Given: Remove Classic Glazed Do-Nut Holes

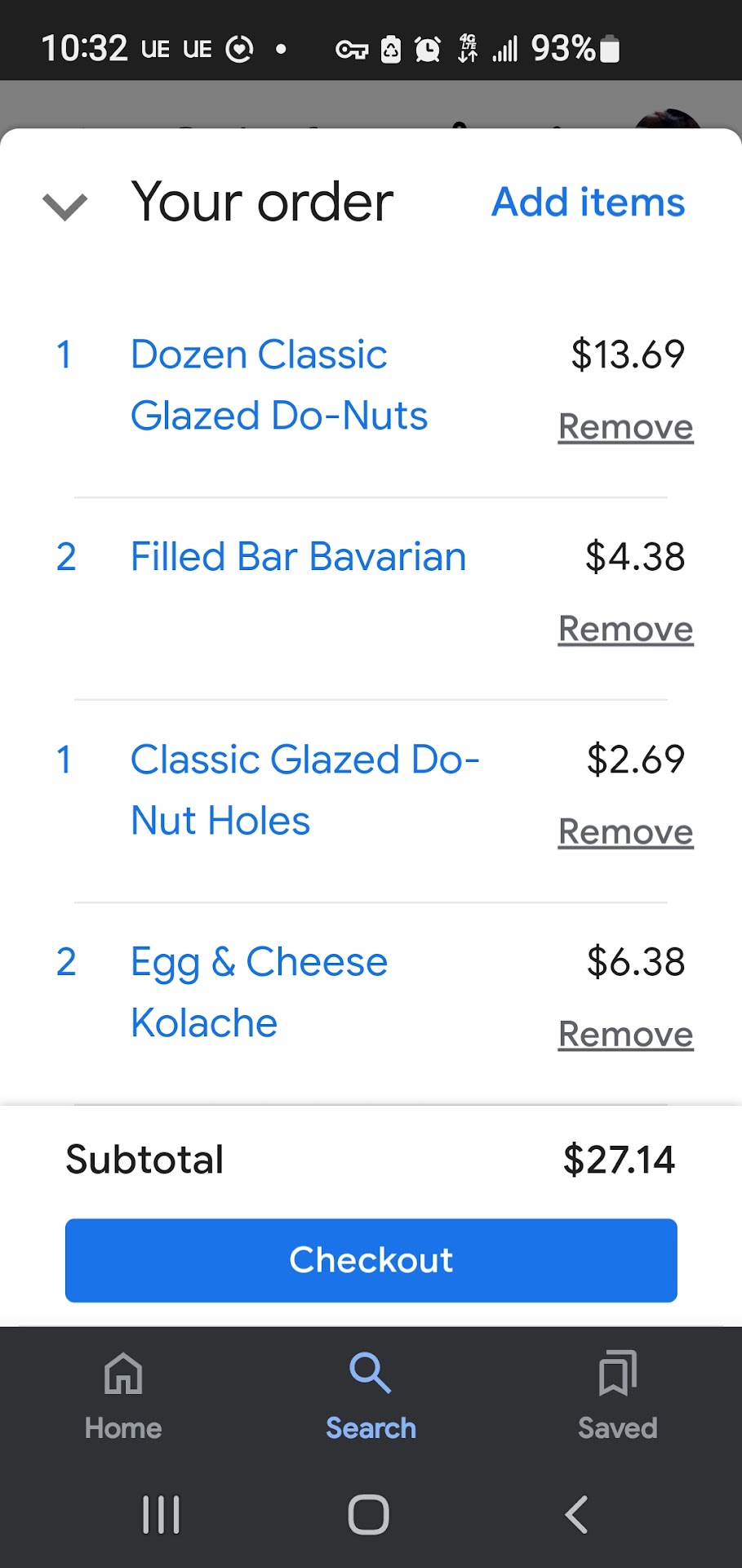Looking at the screenshot, I should click(625, 832).
